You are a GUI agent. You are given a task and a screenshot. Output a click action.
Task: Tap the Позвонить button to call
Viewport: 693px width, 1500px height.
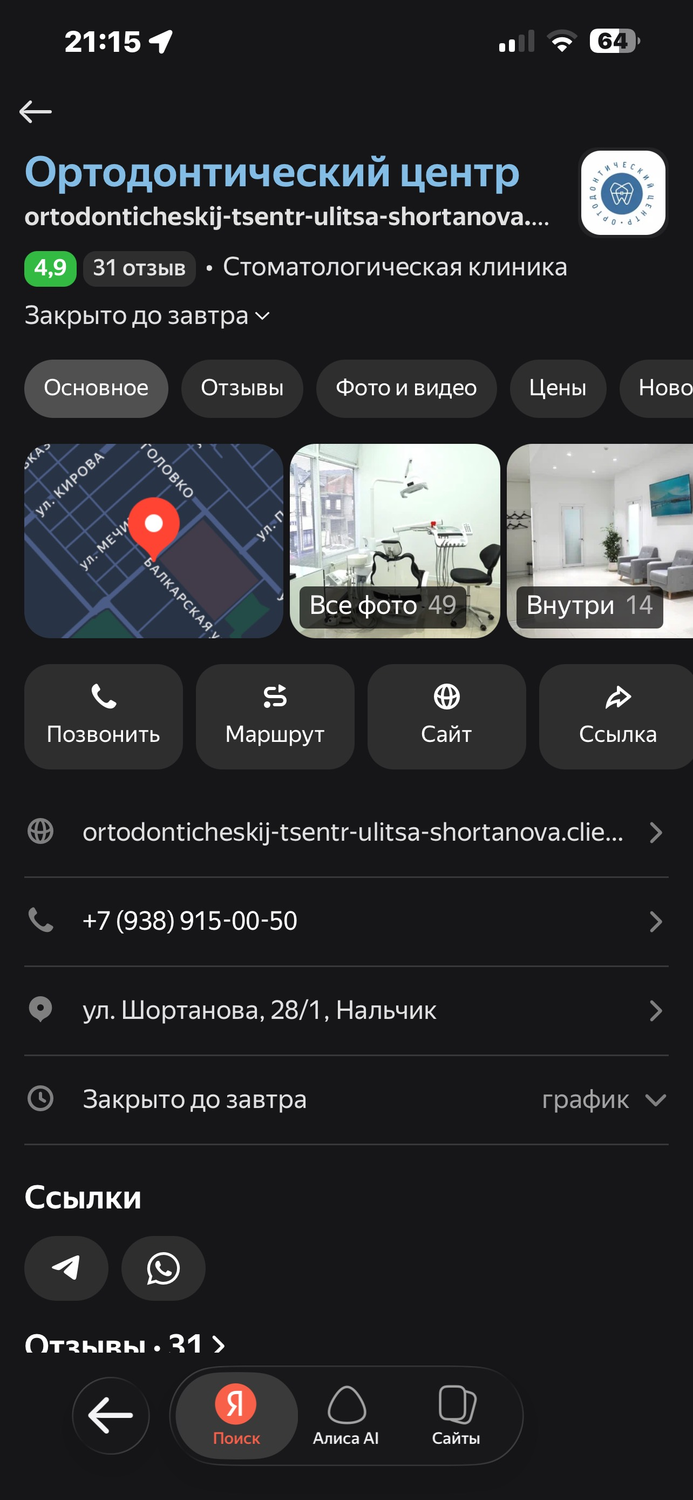(104, 716)
